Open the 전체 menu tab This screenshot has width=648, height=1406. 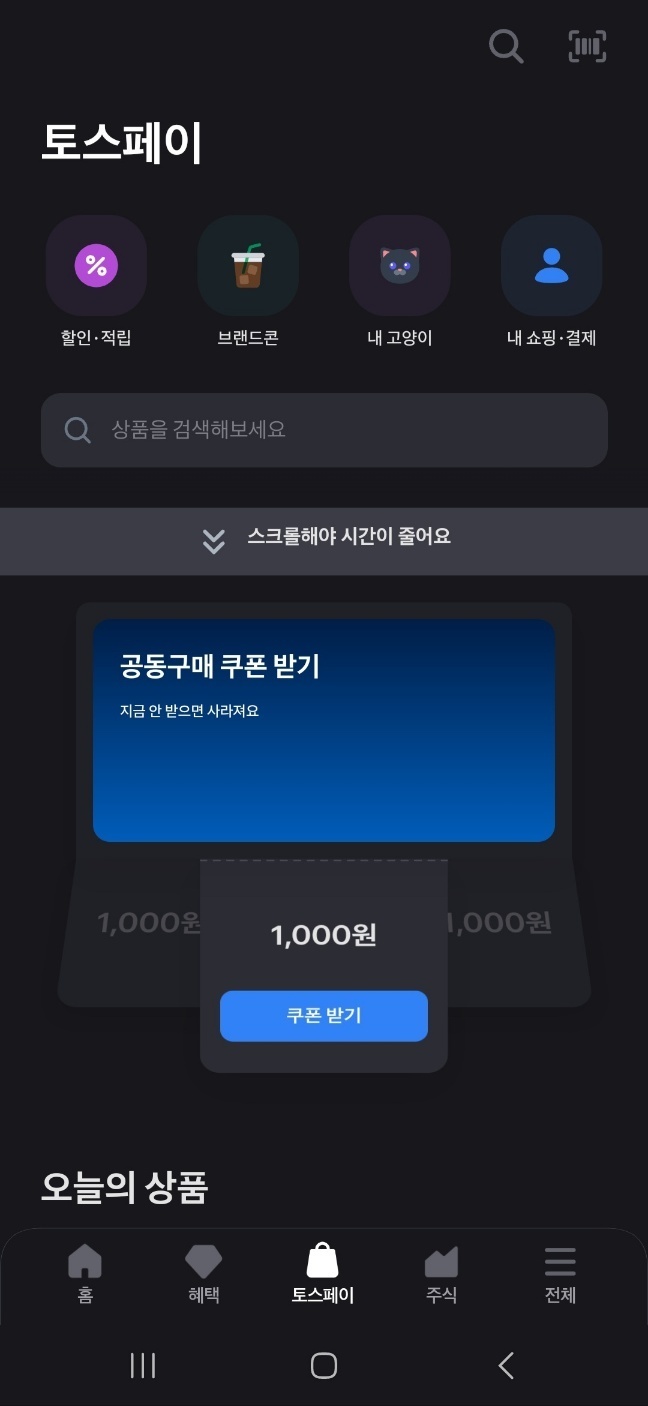click(x=560, y=1275)
